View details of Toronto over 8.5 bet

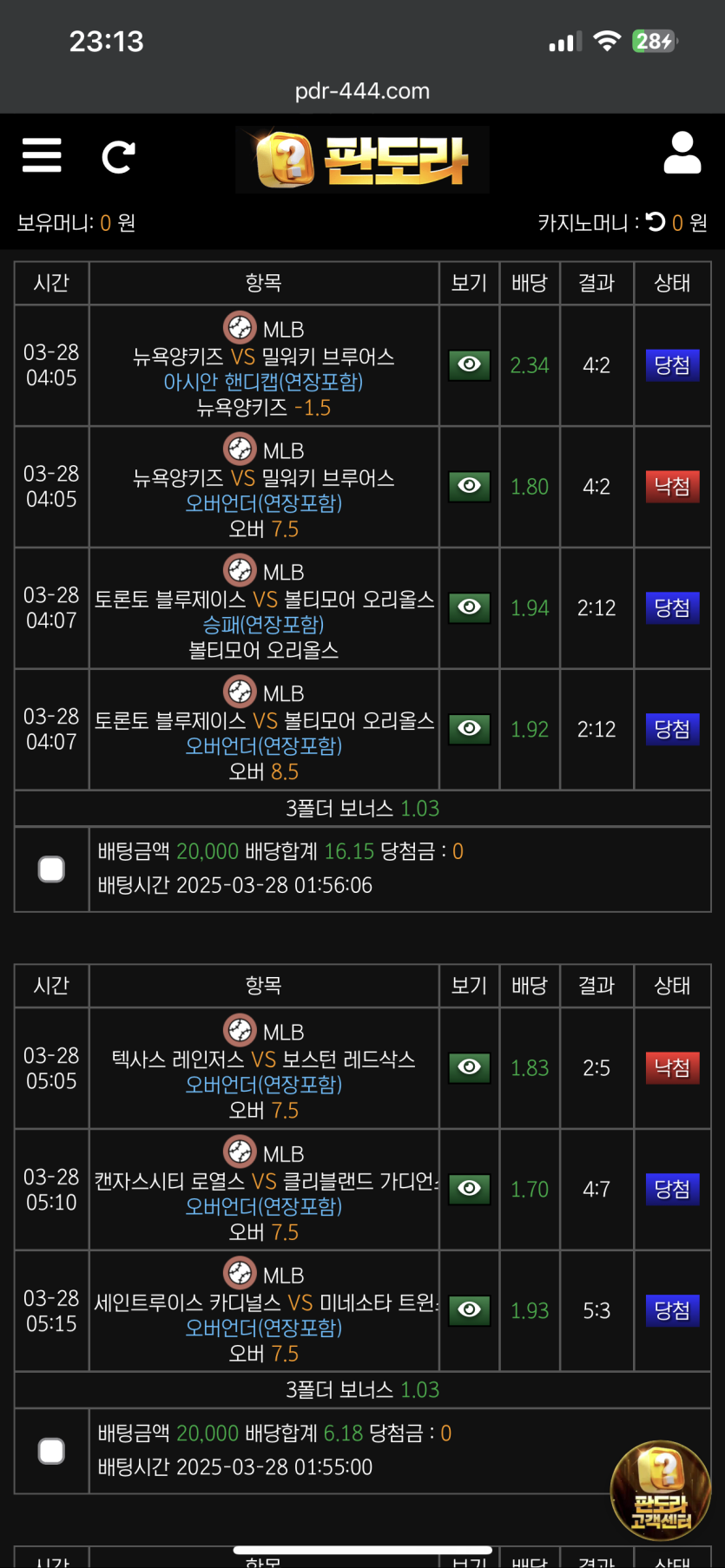click(469, 729)
